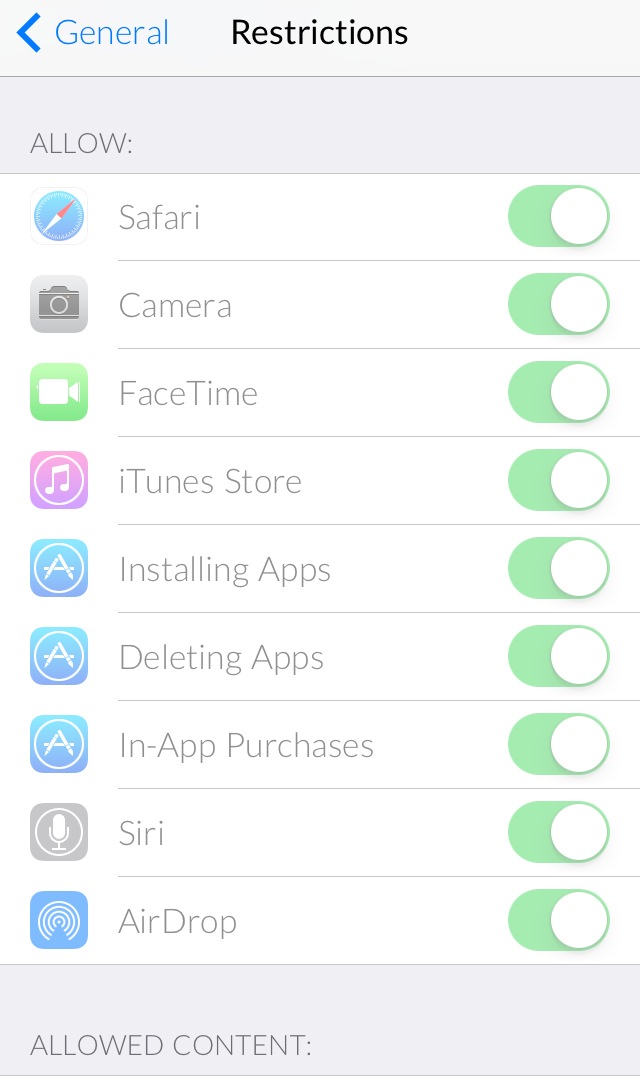Switch off Installing Apps
This screenshot has width=640, height=1084.
click(559, 568)
